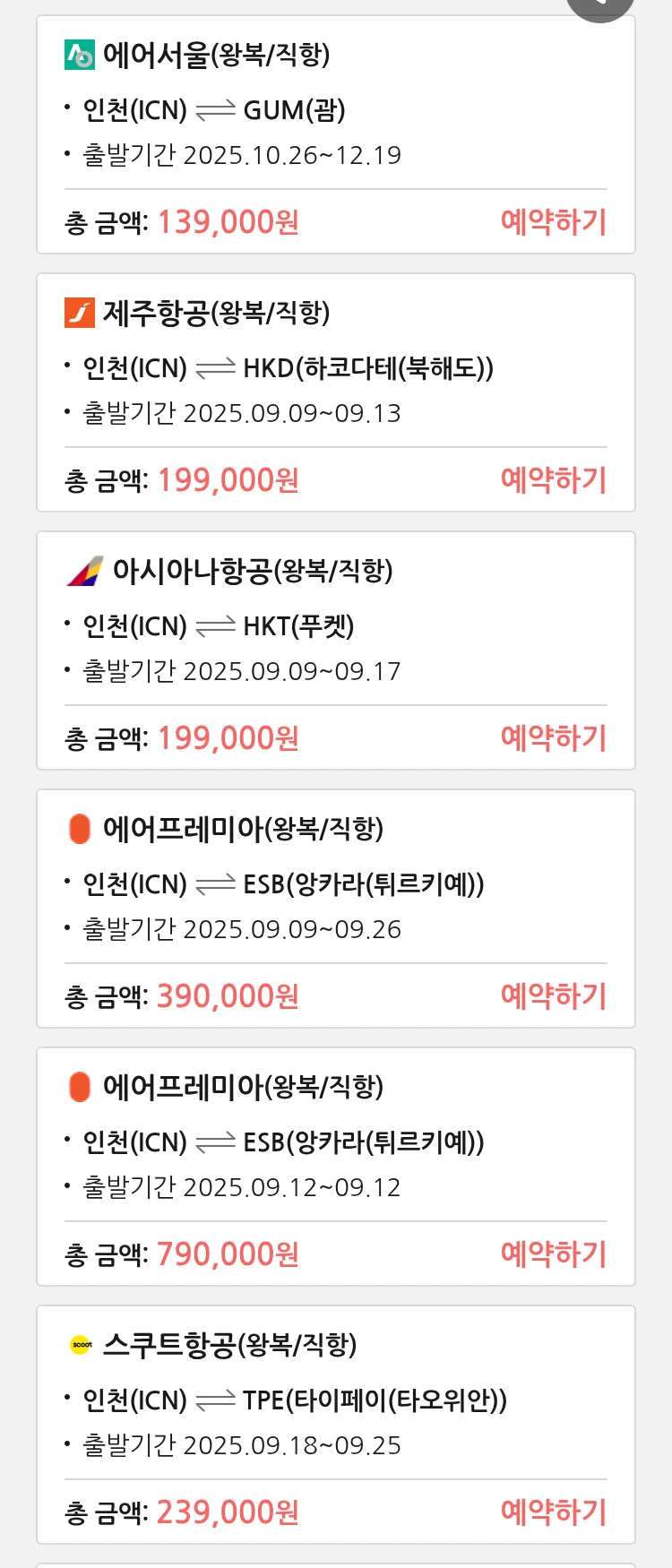Click the Scoot airline logo

82,1344
